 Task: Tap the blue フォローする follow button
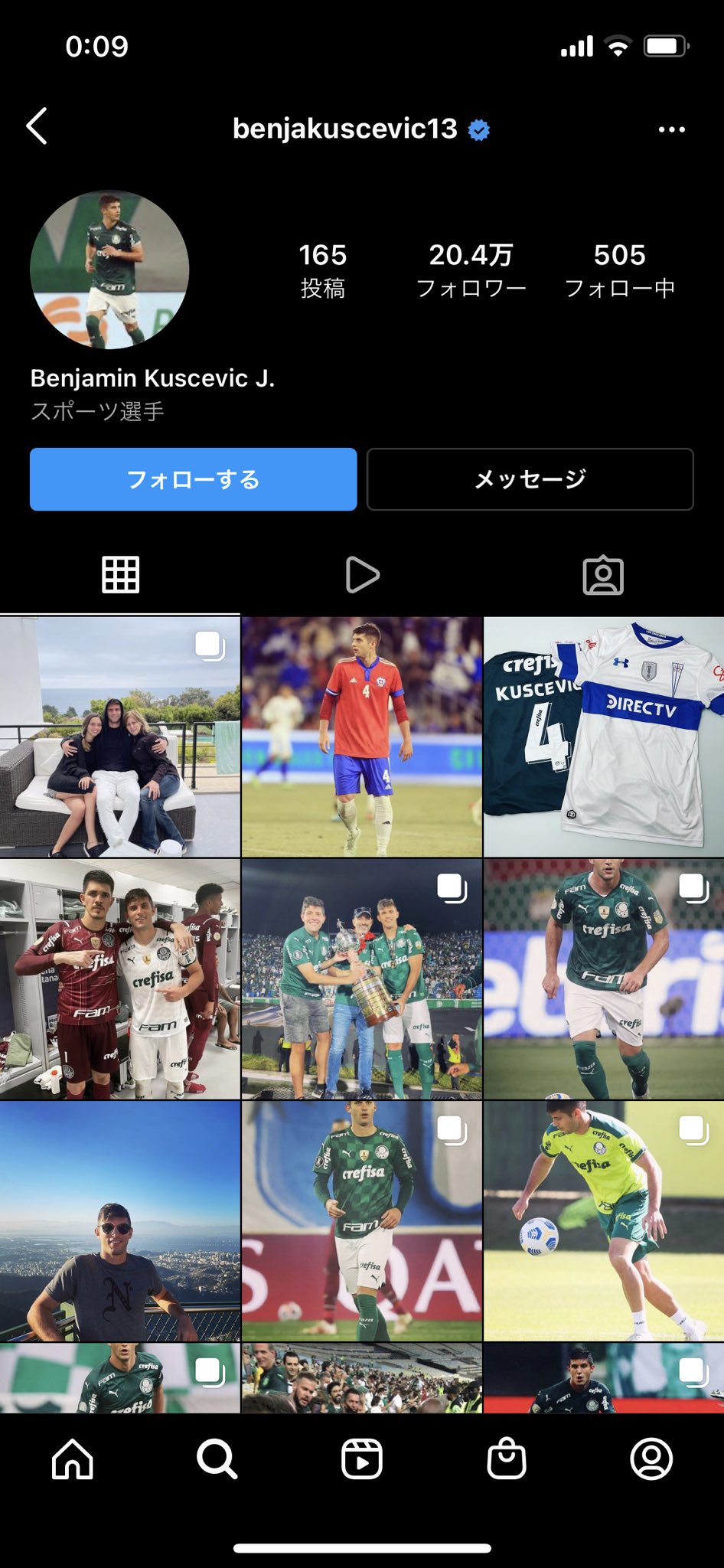coord(193,479)
